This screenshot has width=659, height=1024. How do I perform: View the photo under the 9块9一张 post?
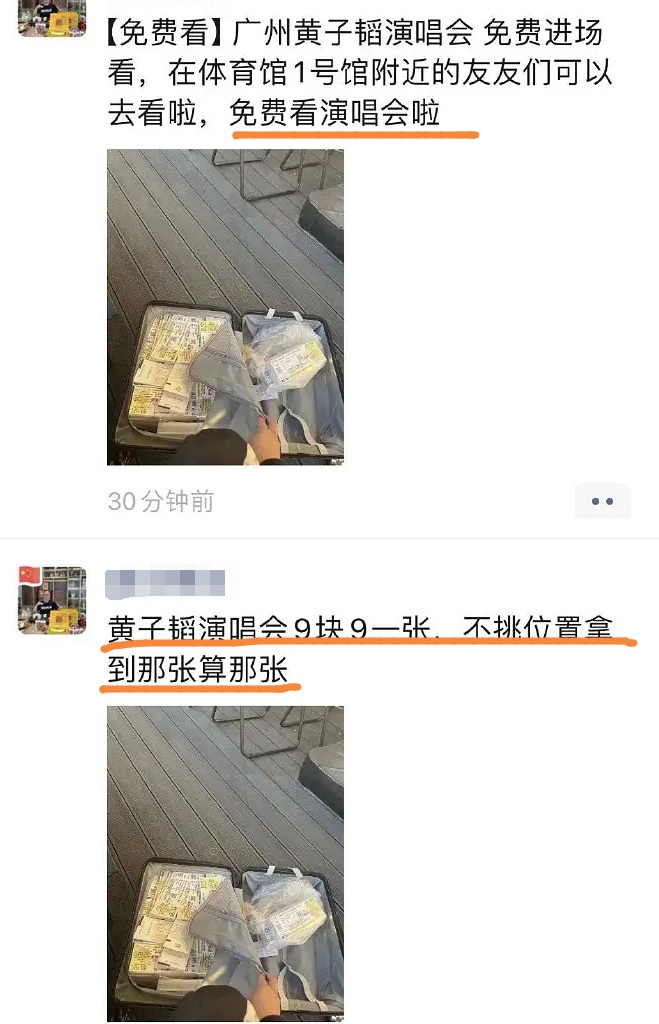[x=225, y=864]
